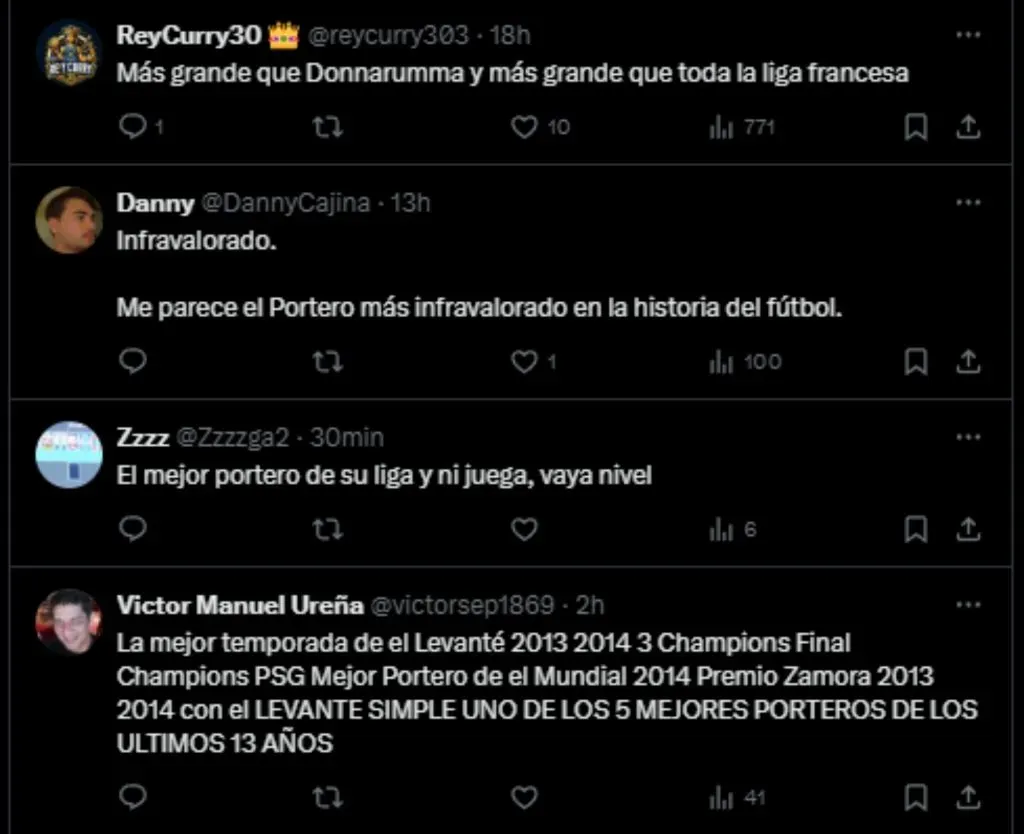Like Victor Manuel Ureña's tweet

click(x=525, y=797)
